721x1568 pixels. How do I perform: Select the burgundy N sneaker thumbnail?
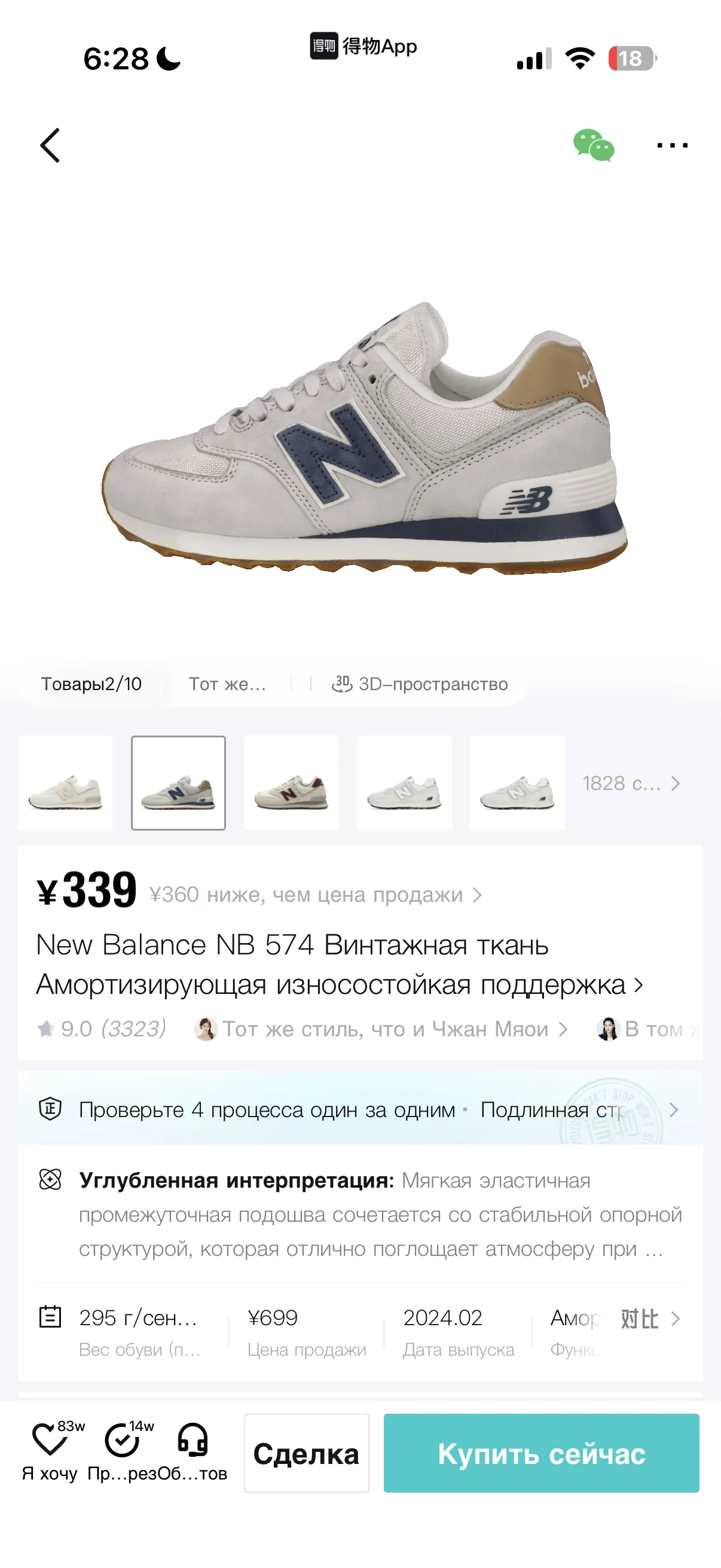[x=291, y=783]
